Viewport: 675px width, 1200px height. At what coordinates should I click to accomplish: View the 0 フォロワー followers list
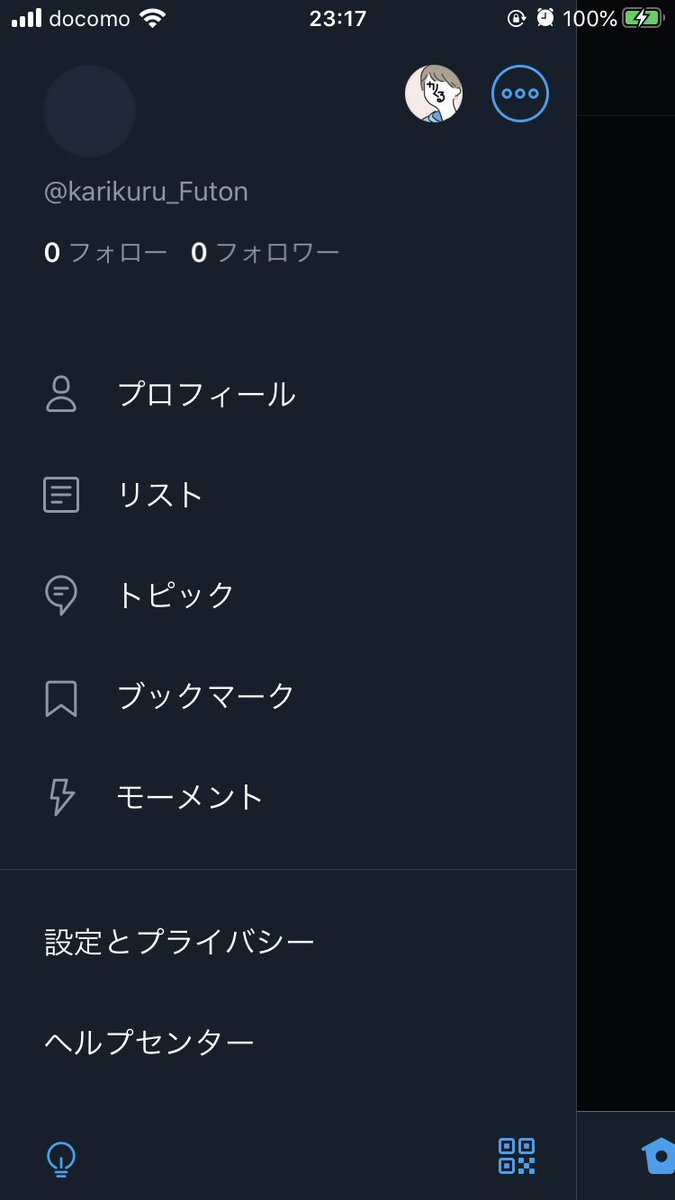pos(265,252)
